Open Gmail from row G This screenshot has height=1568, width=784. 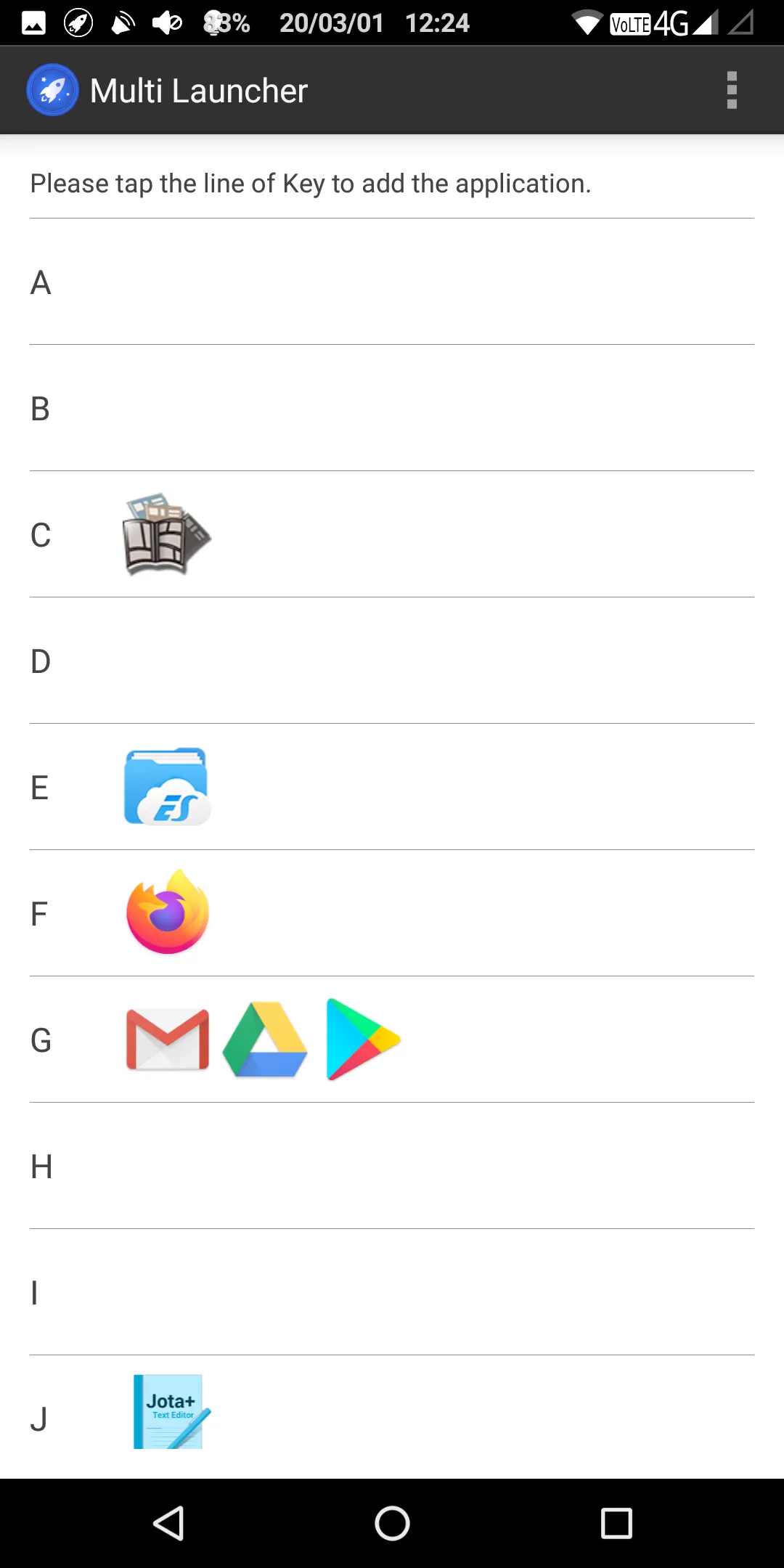168,1040
